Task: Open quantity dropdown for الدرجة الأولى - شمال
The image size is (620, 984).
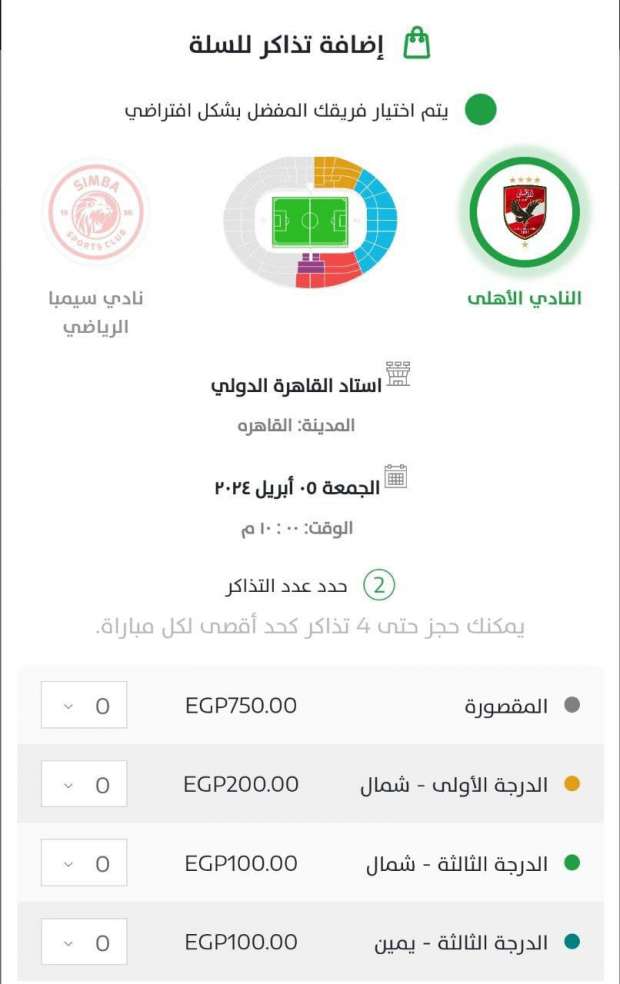Action: point(84,784)
